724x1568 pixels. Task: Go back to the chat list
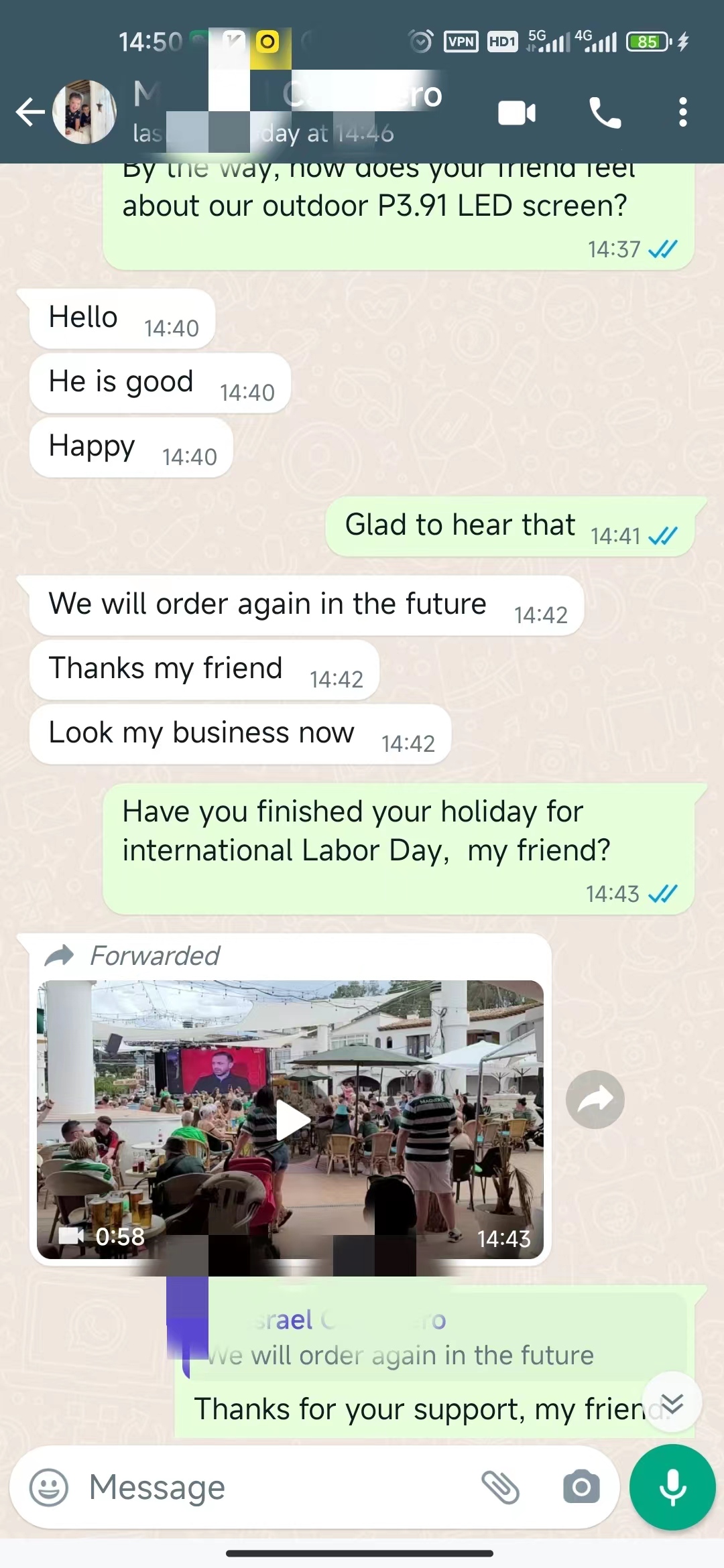pos(30,112)
